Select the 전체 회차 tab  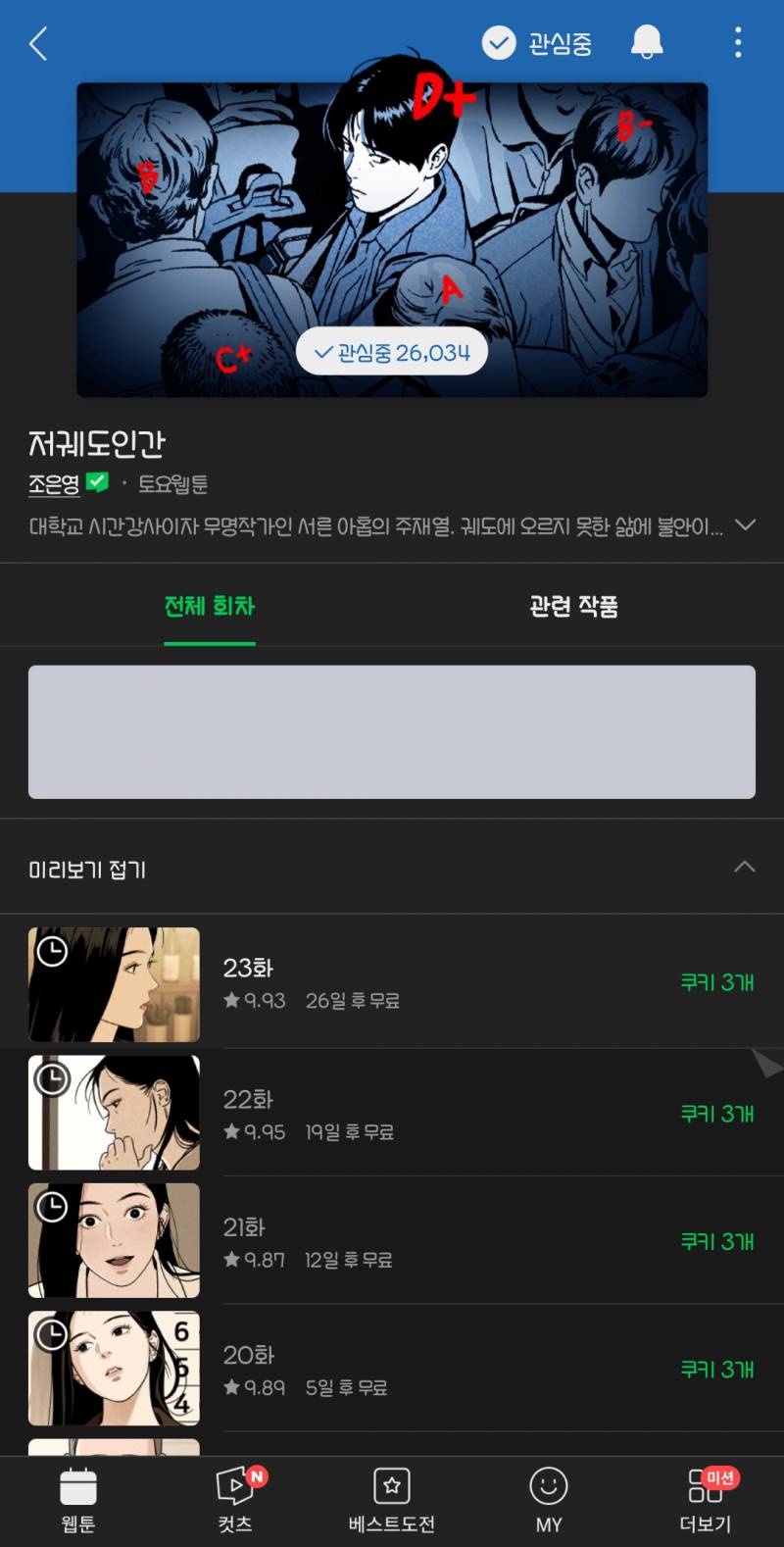click(209, 606)
